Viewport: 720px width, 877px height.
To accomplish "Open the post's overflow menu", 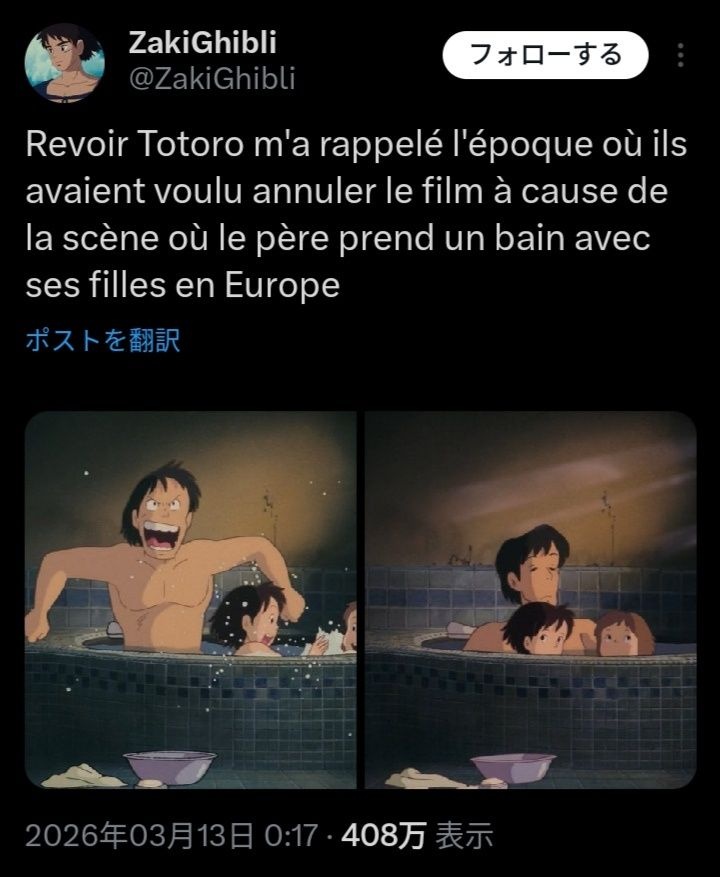I will [681, 55].
